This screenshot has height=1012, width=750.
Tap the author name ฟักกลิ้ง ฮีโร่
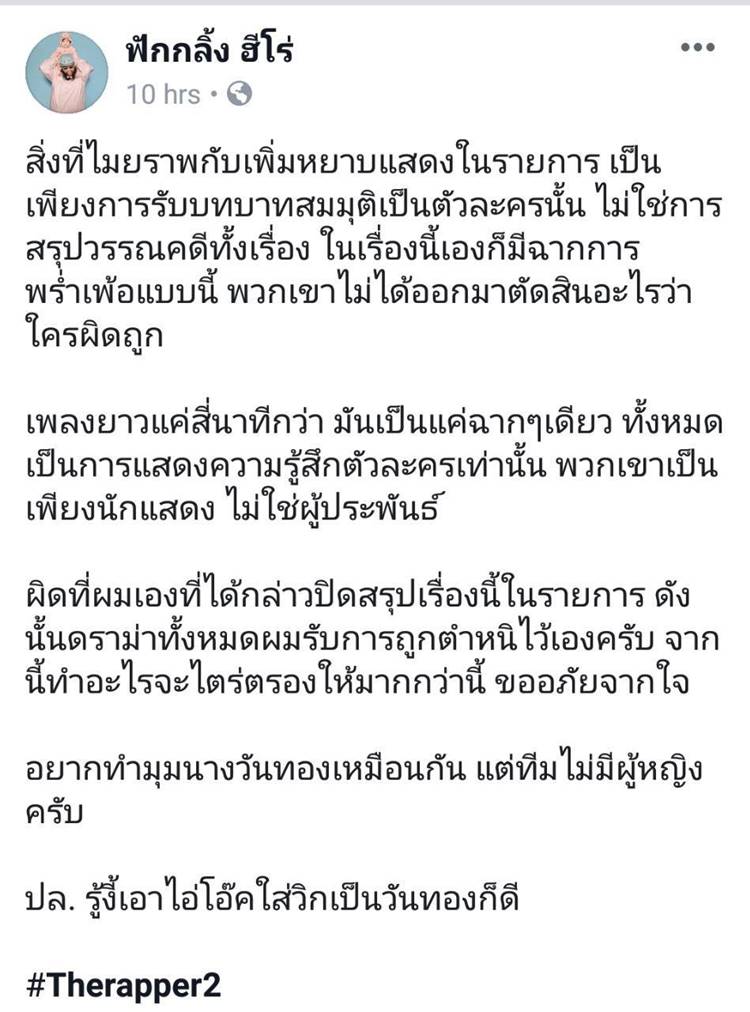click(x=209, y=50)
